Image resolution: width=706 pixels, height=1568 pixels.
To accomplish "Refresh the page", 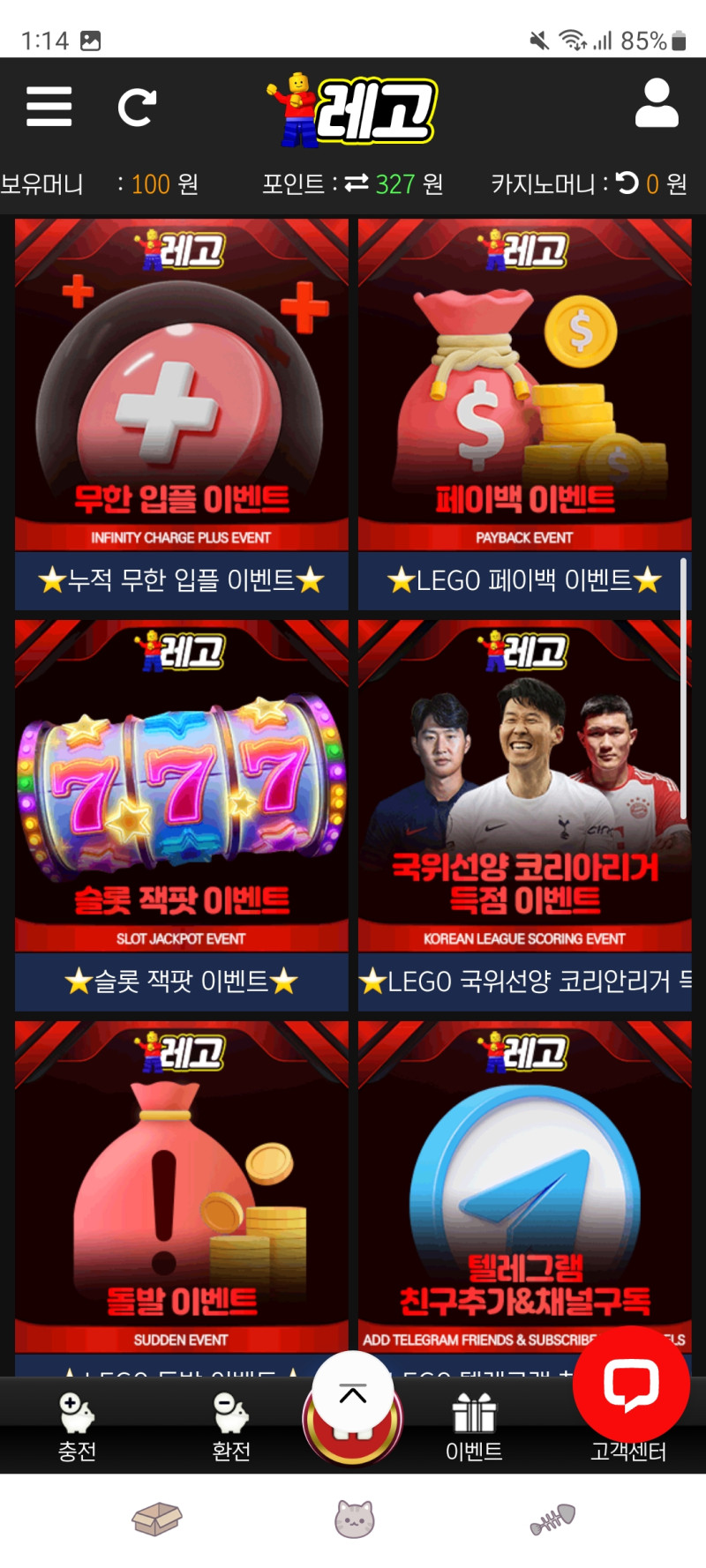I will tap(137, 108).
